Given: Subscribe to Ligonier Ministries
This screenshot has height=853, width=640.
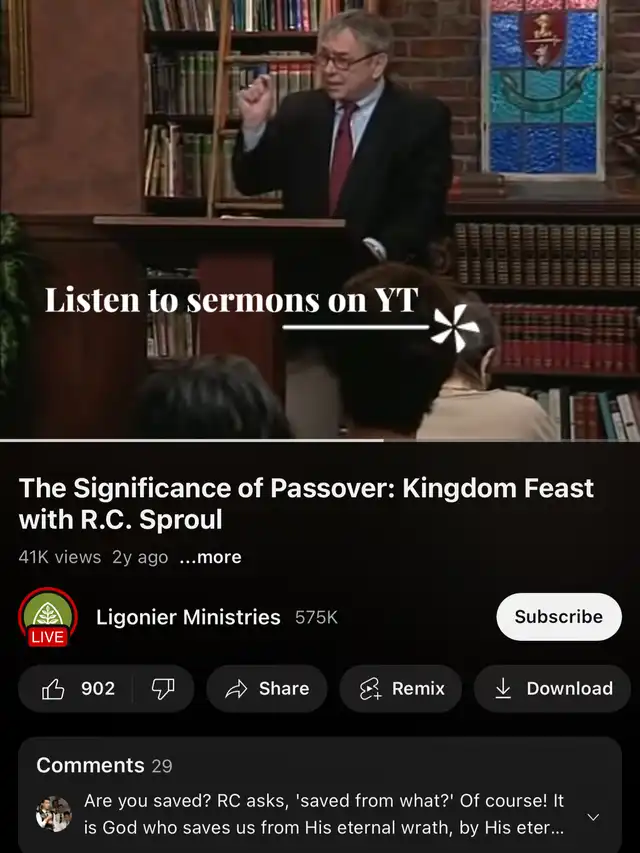Looking at the screenshot, I should (558, 617).
